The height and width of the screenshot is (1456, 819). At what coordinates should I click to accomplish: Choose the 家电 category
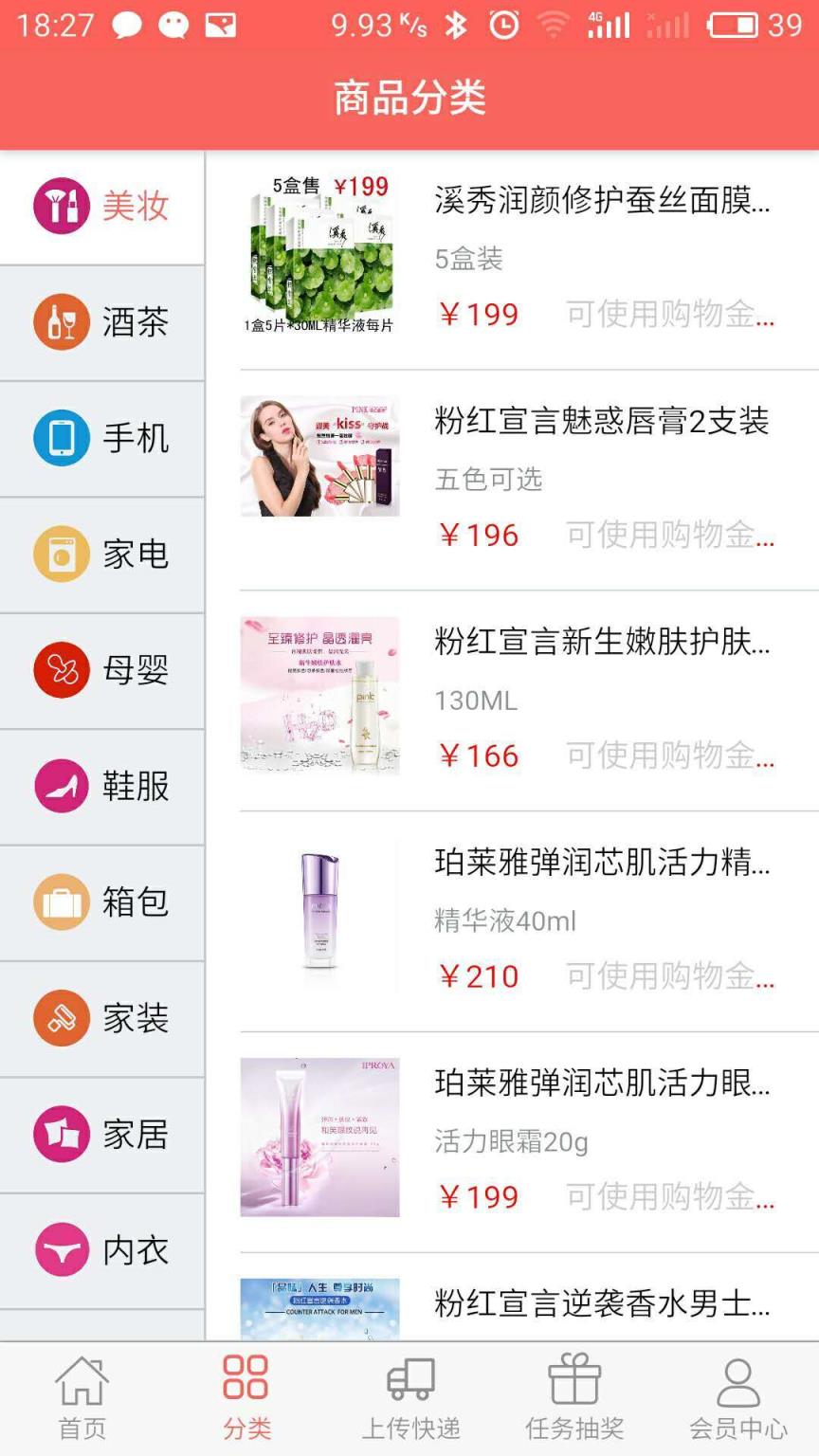pyautogui.click(x=101, y=554)
